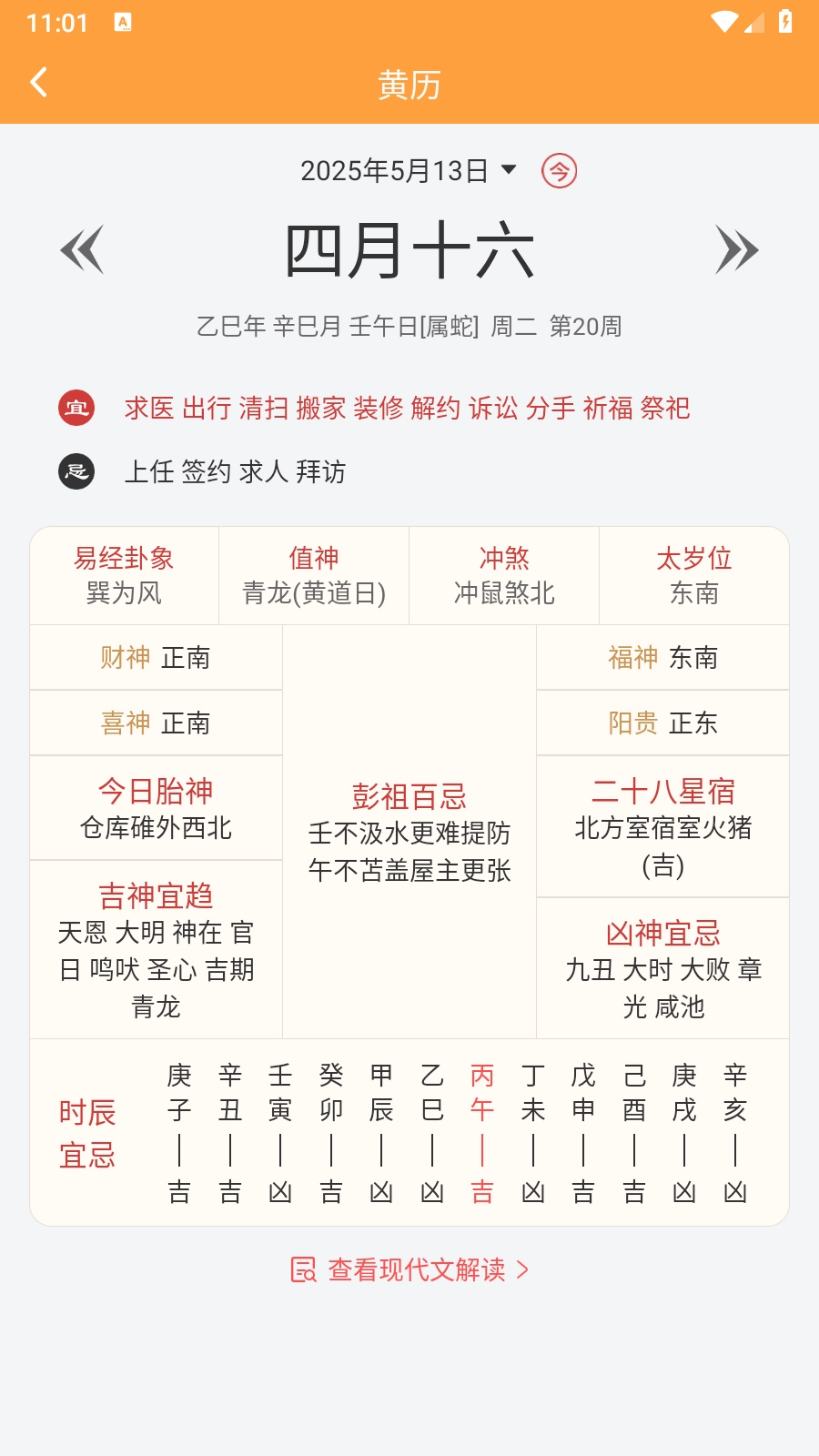Screen dimensions: 819x1456
Task: Tap the 宜 red seal icon
Action: (77, 409)
